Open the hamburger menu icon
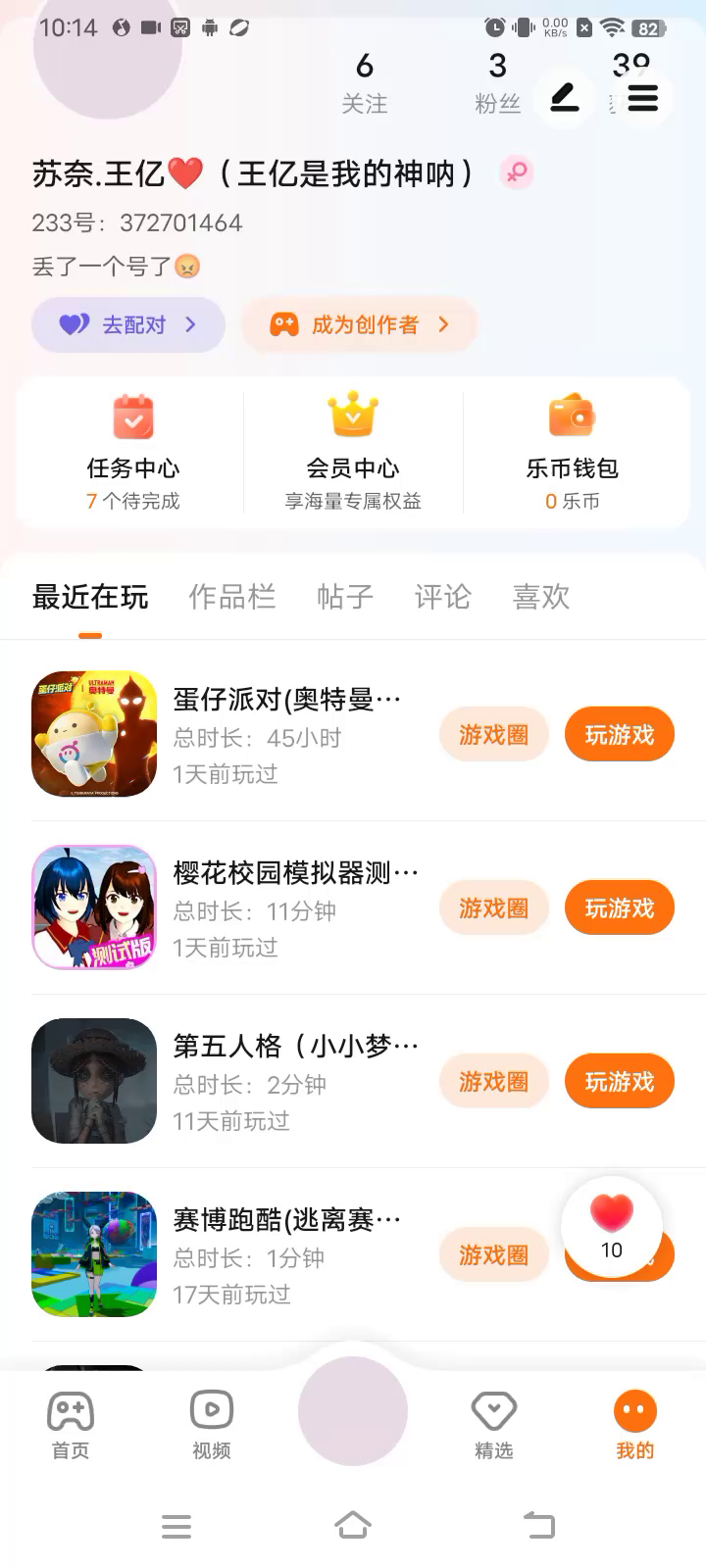Image resolution: width=706 pixels, height=1568 pixels. click(x=642, y=98)
